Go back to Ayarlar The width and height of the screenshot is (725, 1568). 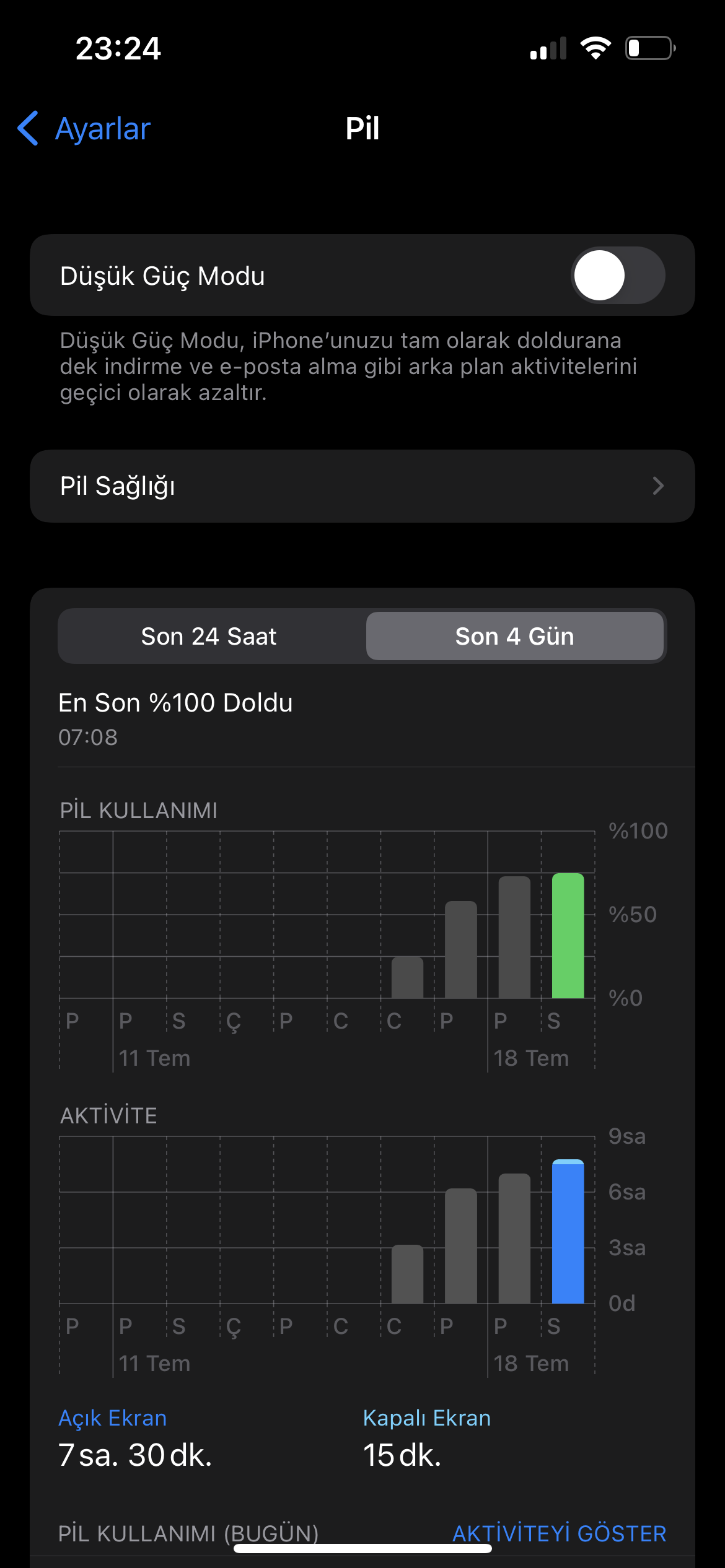tap(84, 128)
